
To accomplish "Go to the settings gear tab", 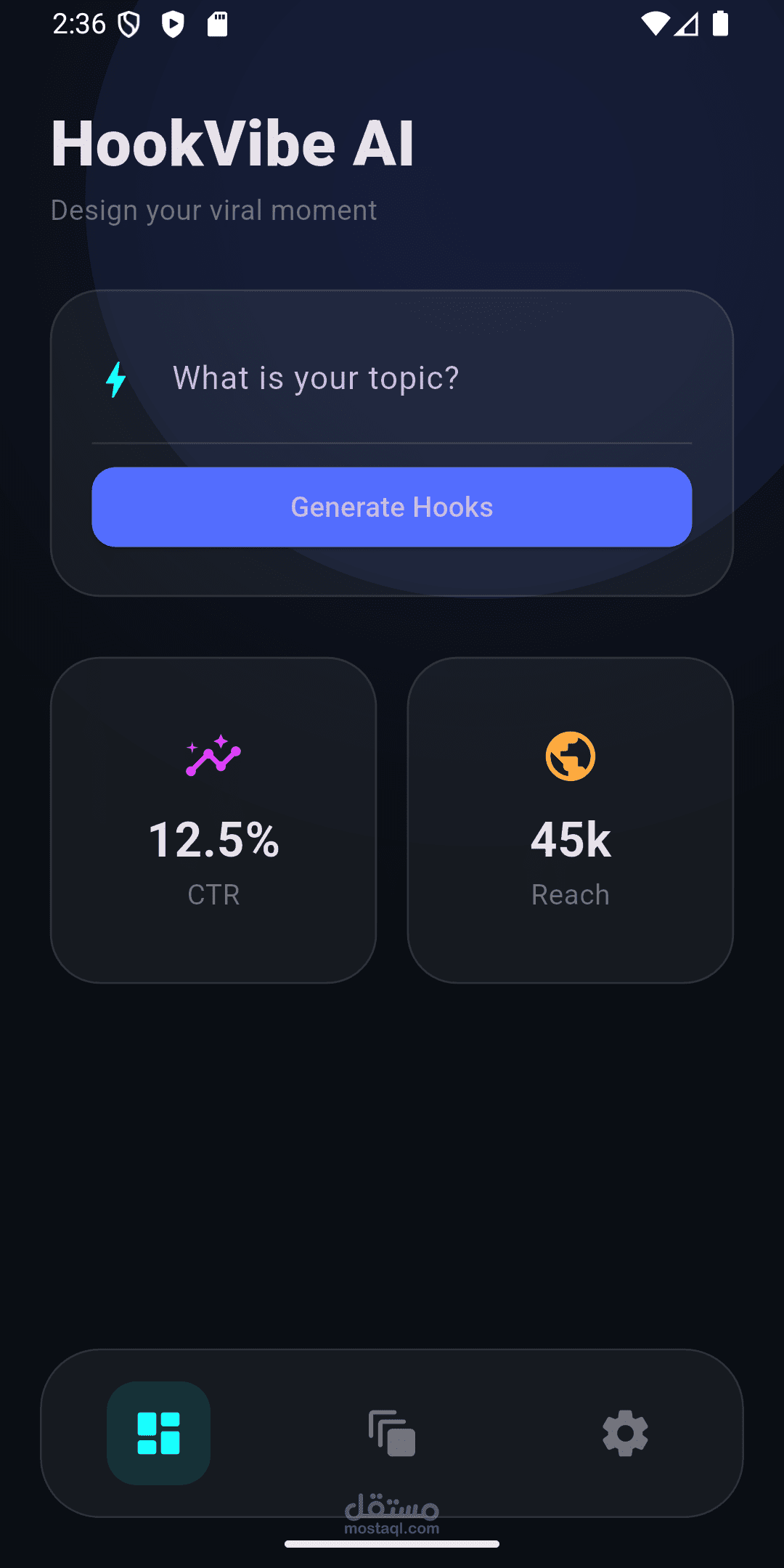I will click(x=625, y=1433).
